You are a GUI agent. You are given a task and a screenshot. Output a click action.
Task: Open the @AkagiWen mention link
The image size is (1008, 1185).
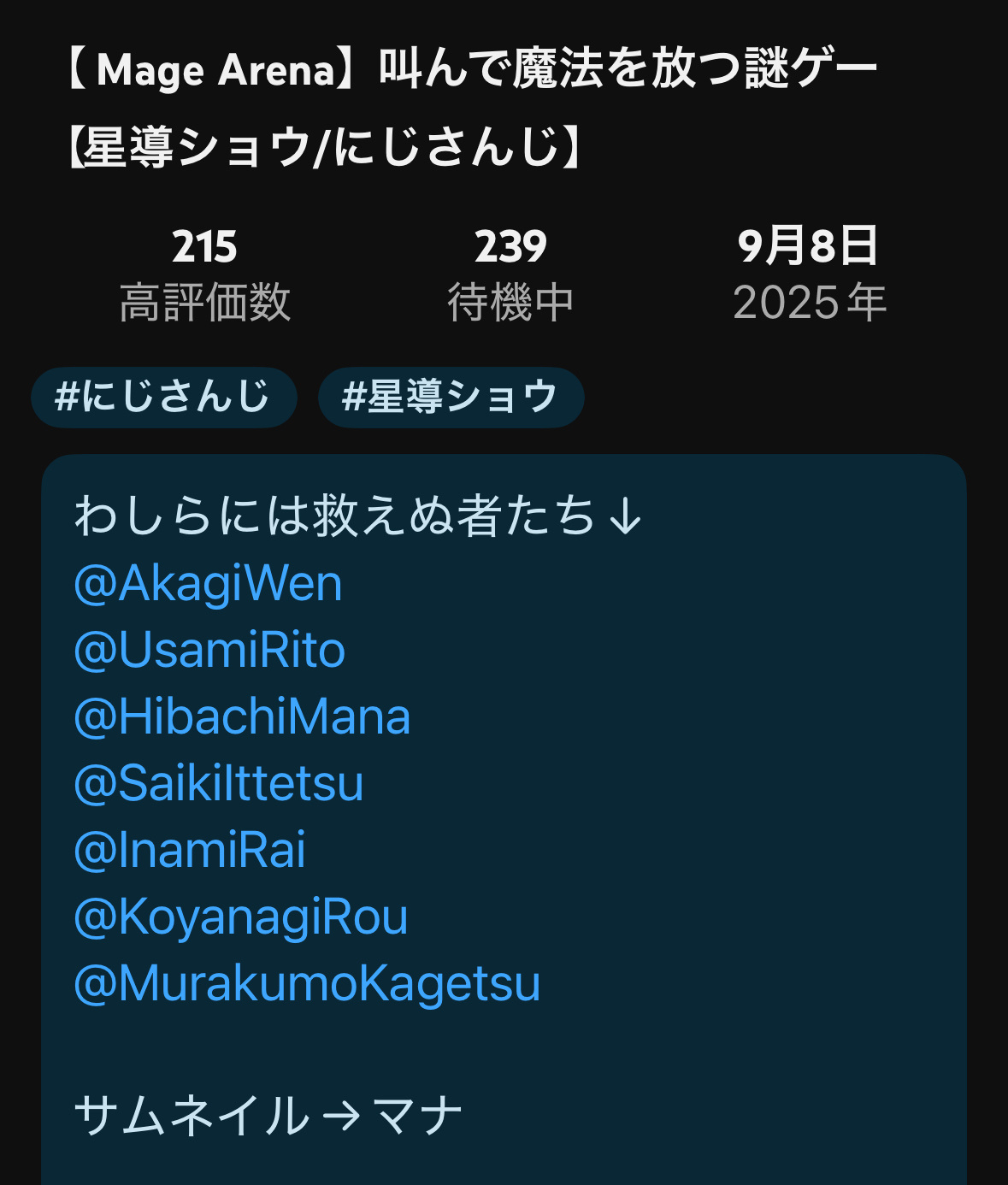(x=208, y=584)
